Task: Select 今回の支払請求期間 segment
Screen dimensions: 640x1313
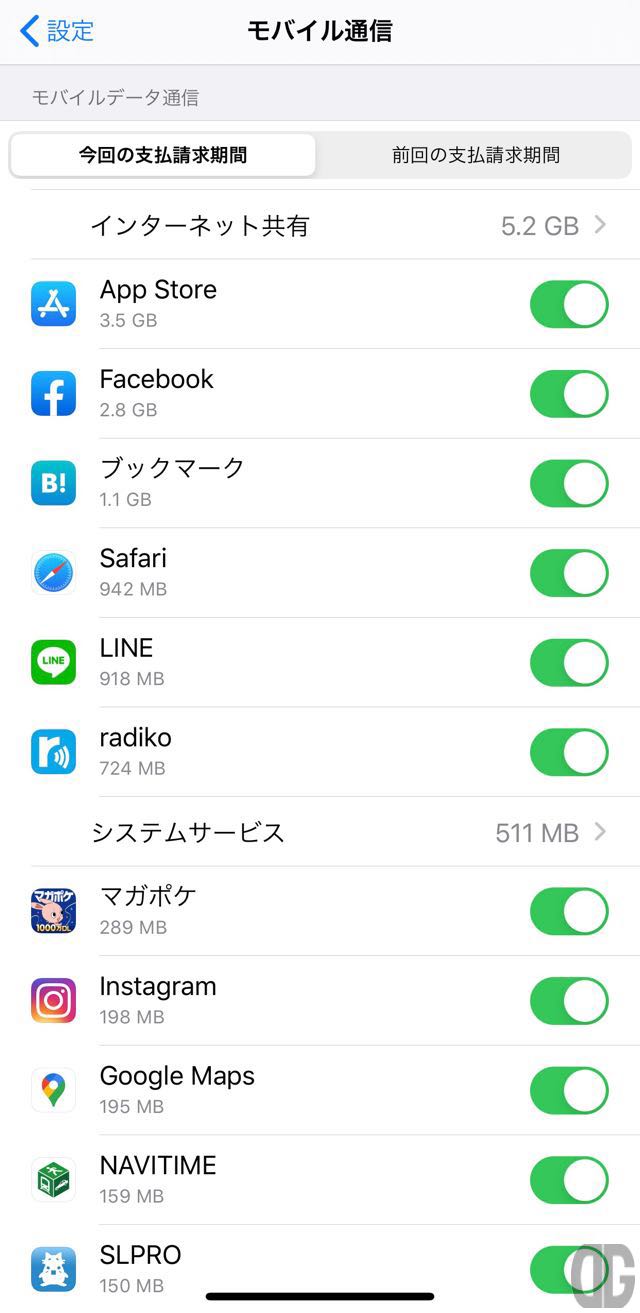Action: (163, 155)
